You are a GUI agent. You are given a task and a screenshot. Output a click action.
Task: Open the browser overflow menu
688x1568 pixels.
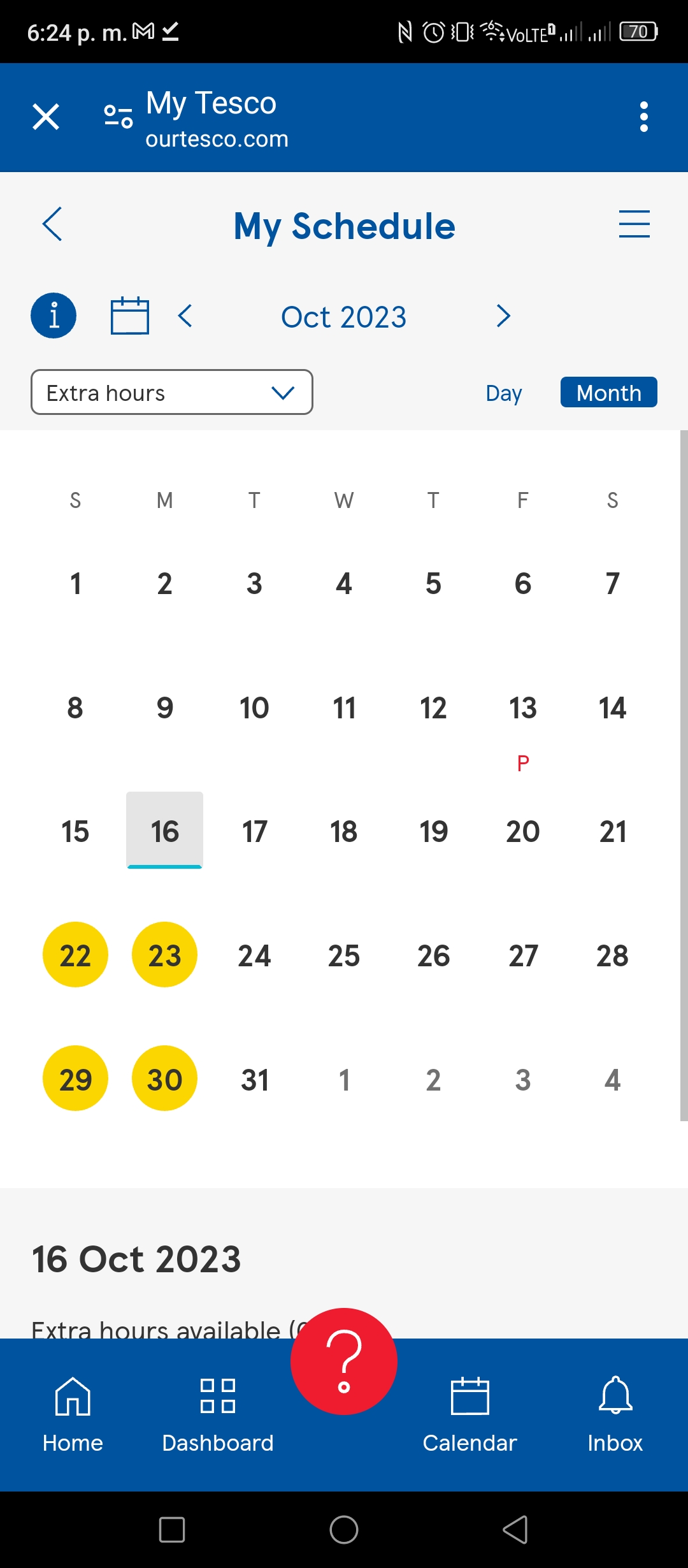pyautogui.click(x=644, y=117)
